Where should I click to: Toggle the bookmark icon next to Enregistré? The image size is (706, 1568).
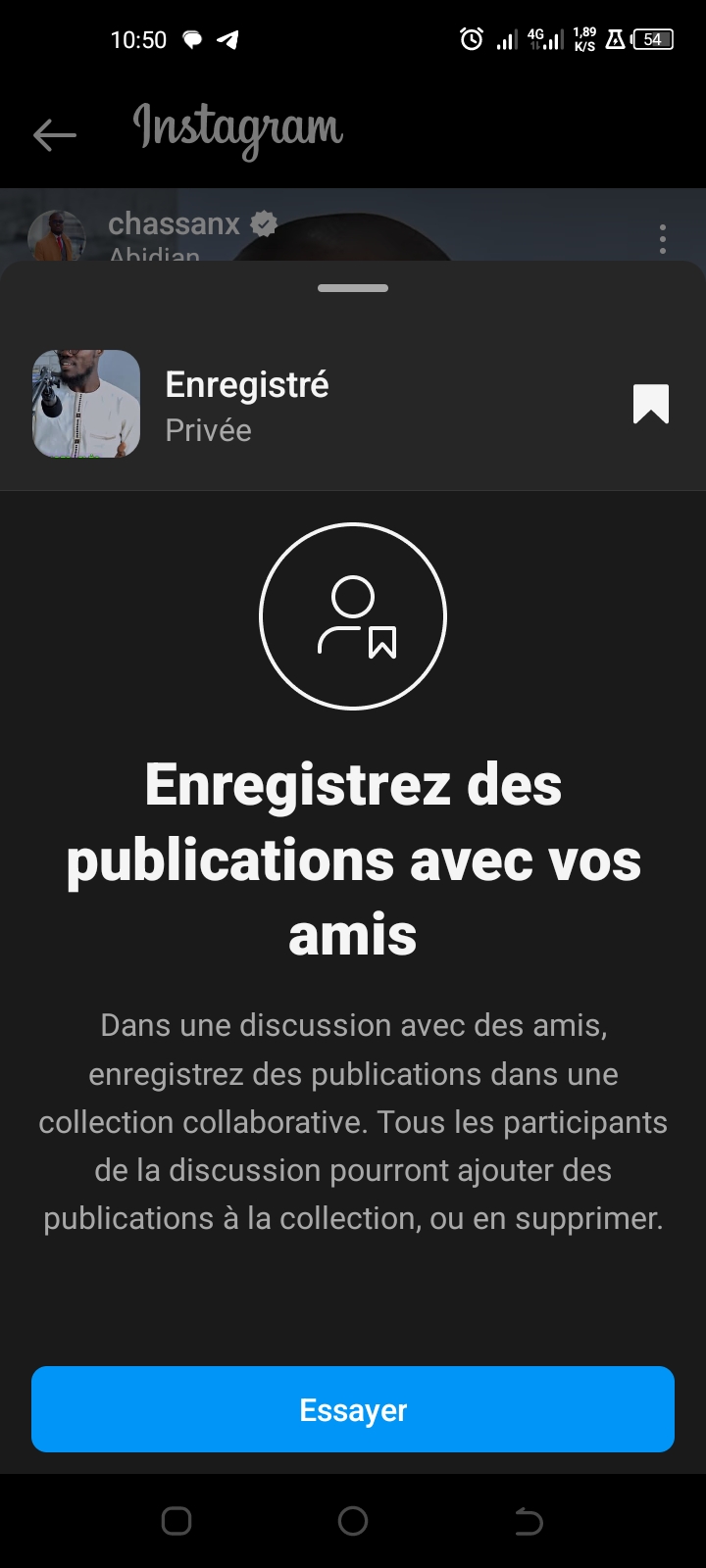click(x=651, y=404)
